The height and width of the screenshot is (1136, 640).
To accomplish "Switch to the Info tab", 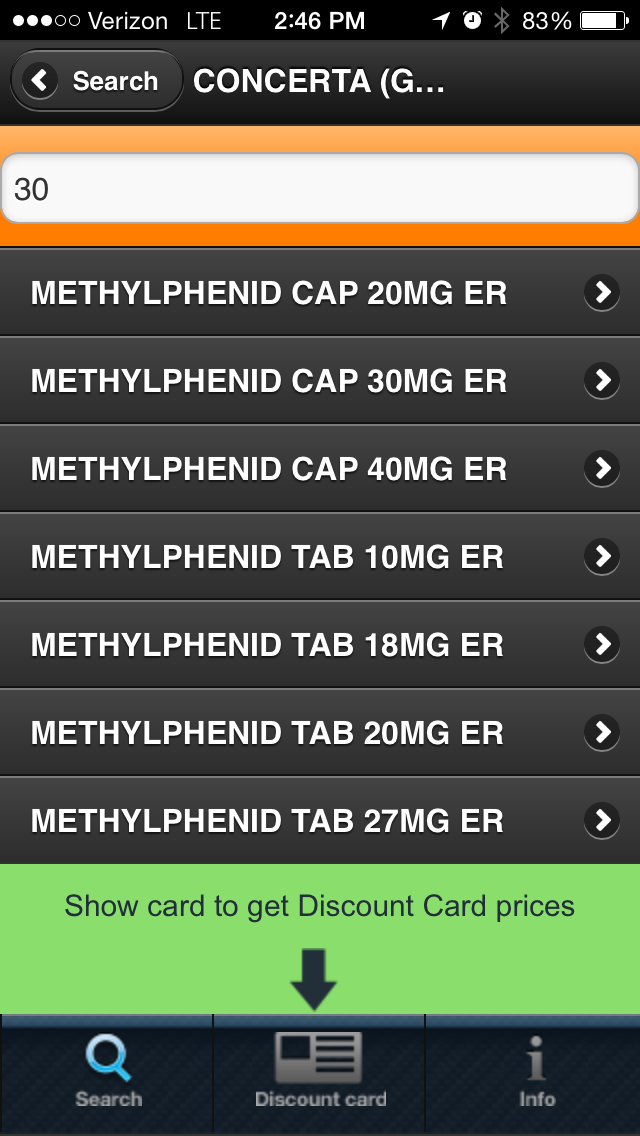I will click(535, 1073).
